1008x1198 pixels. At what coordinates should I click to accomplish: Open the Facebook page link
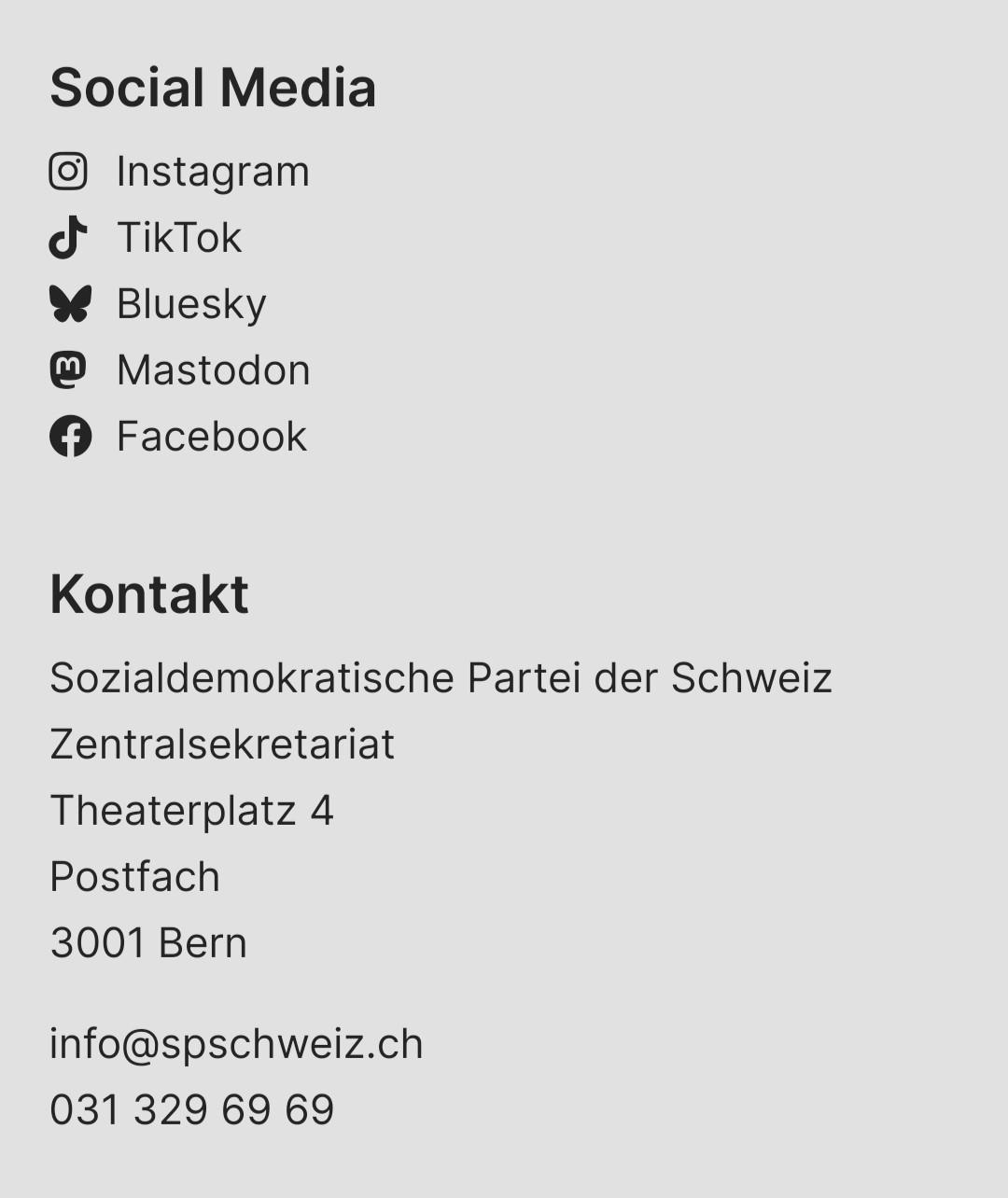pos(211,437)
